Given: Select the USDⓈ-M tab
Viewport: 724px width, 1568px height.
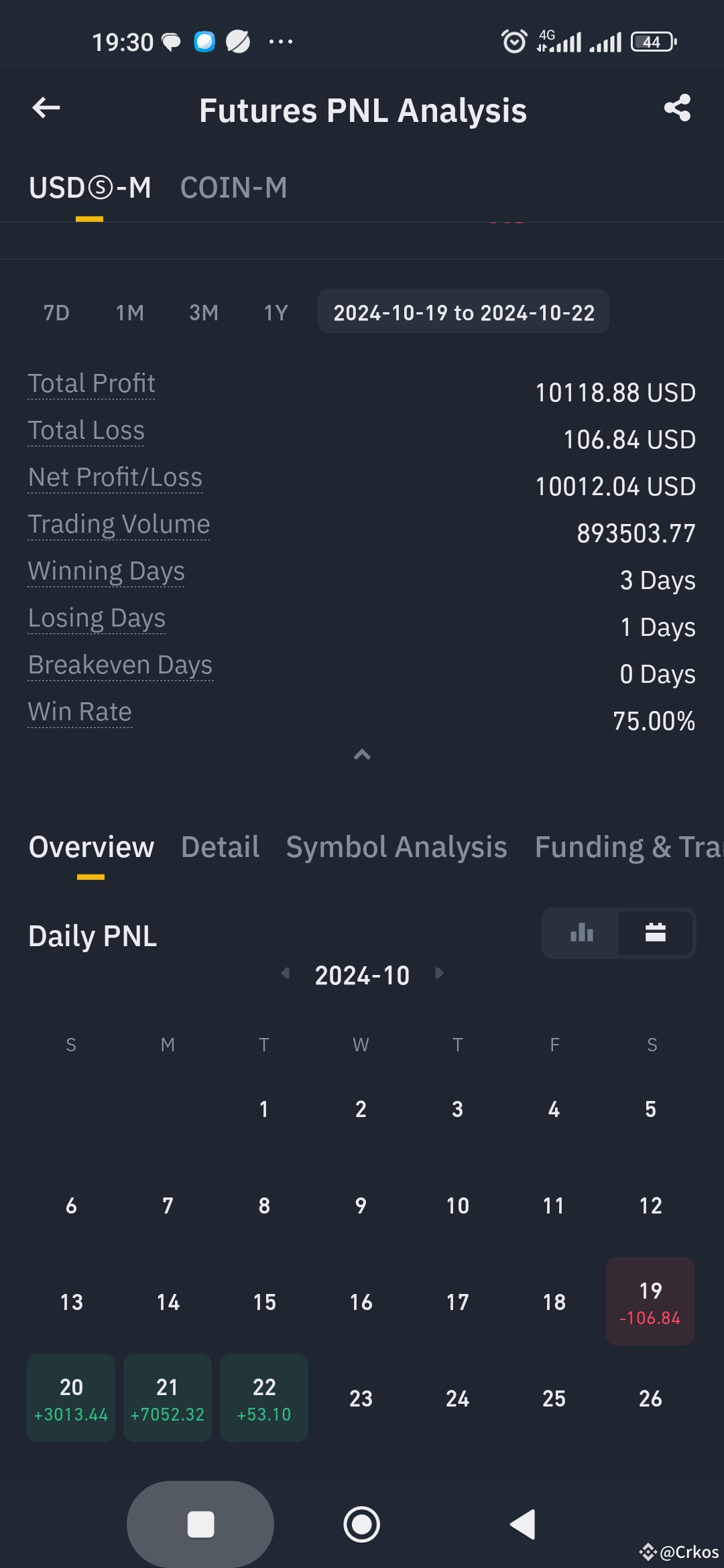Looking at the screenshot, I should pos(90,188).
